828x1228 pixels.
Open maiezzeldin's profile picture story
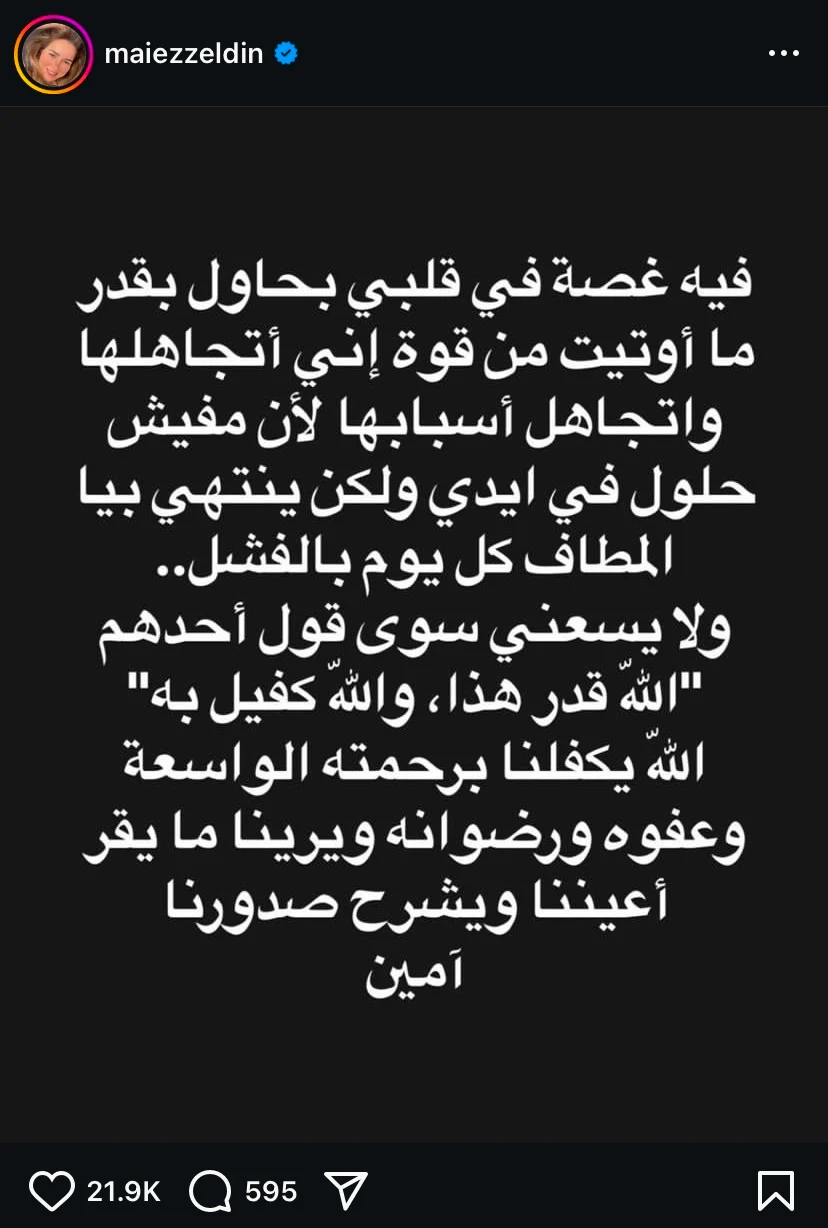[53, 54]
